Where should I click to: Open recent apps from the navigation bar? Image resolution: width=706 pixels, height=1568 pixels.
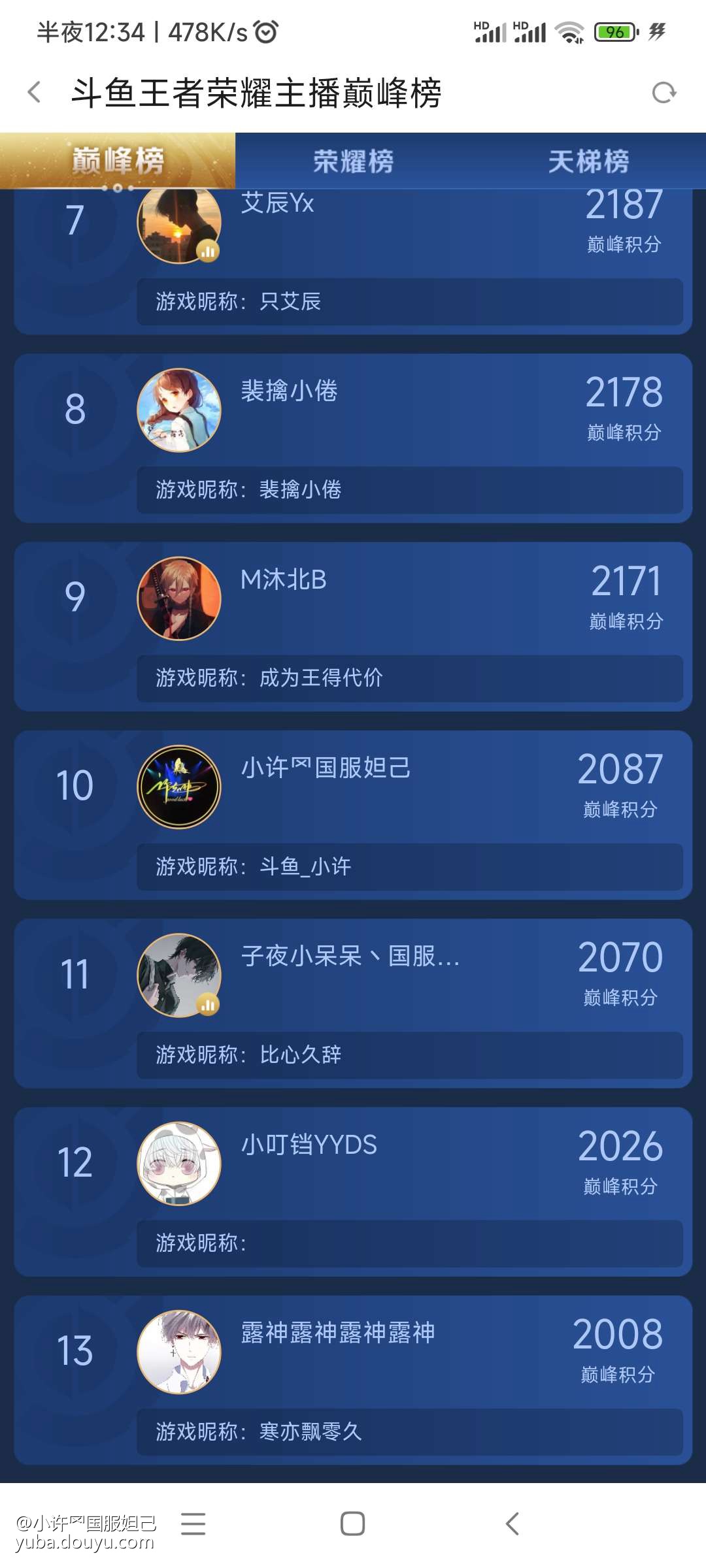click(193, 1524)
